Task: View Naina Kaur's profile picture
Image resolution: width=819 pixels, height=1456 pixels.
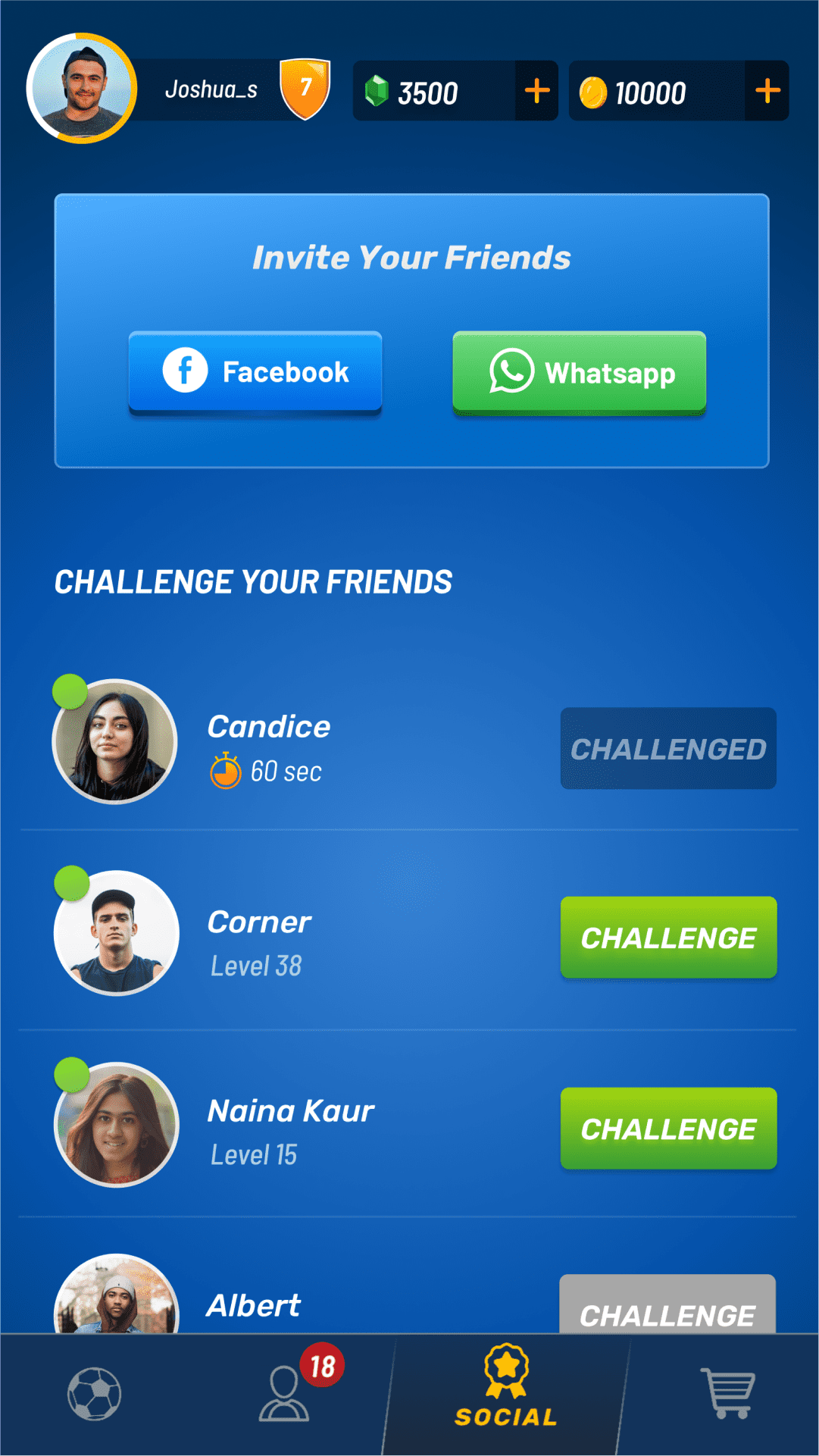Action: [x=117, y=1125]
